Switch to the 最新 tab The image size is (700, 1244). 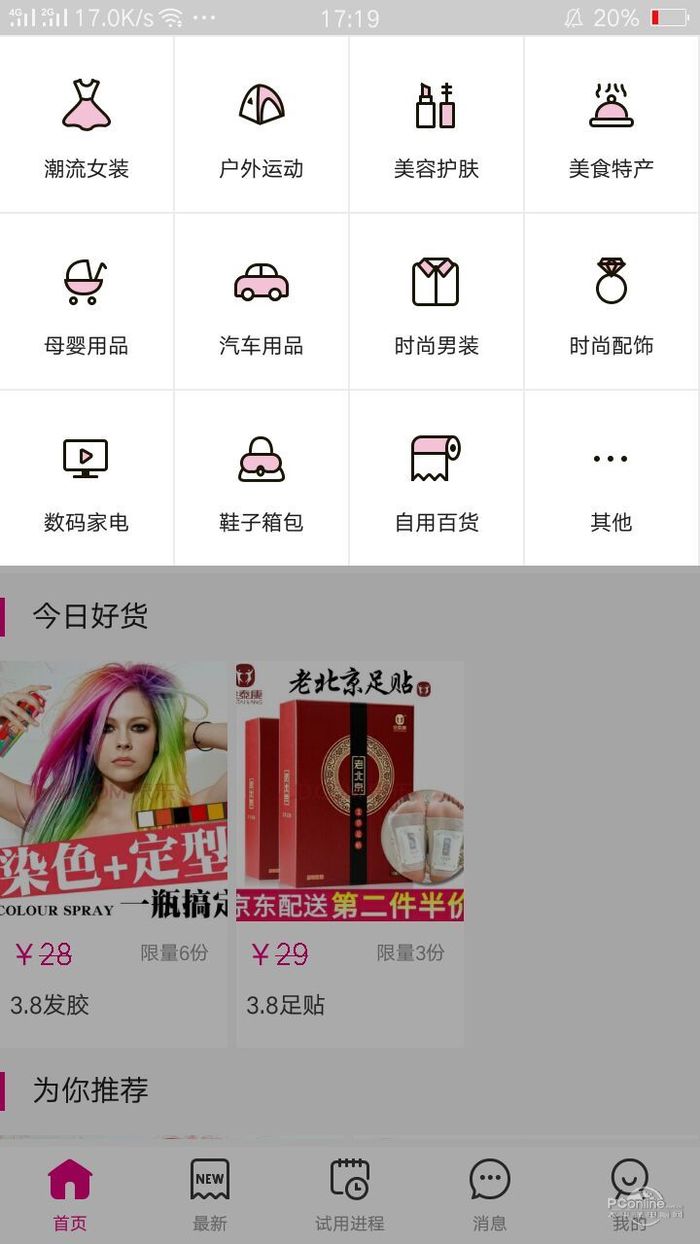(x=210, y=1194)
